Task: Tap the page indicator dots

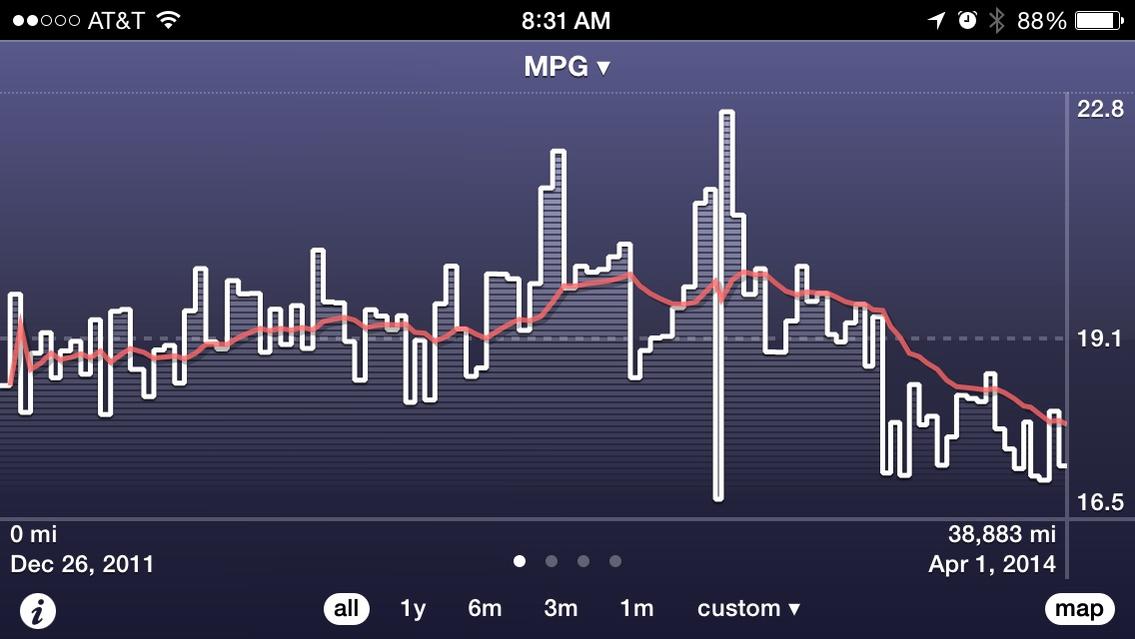Action: [567, 561]
